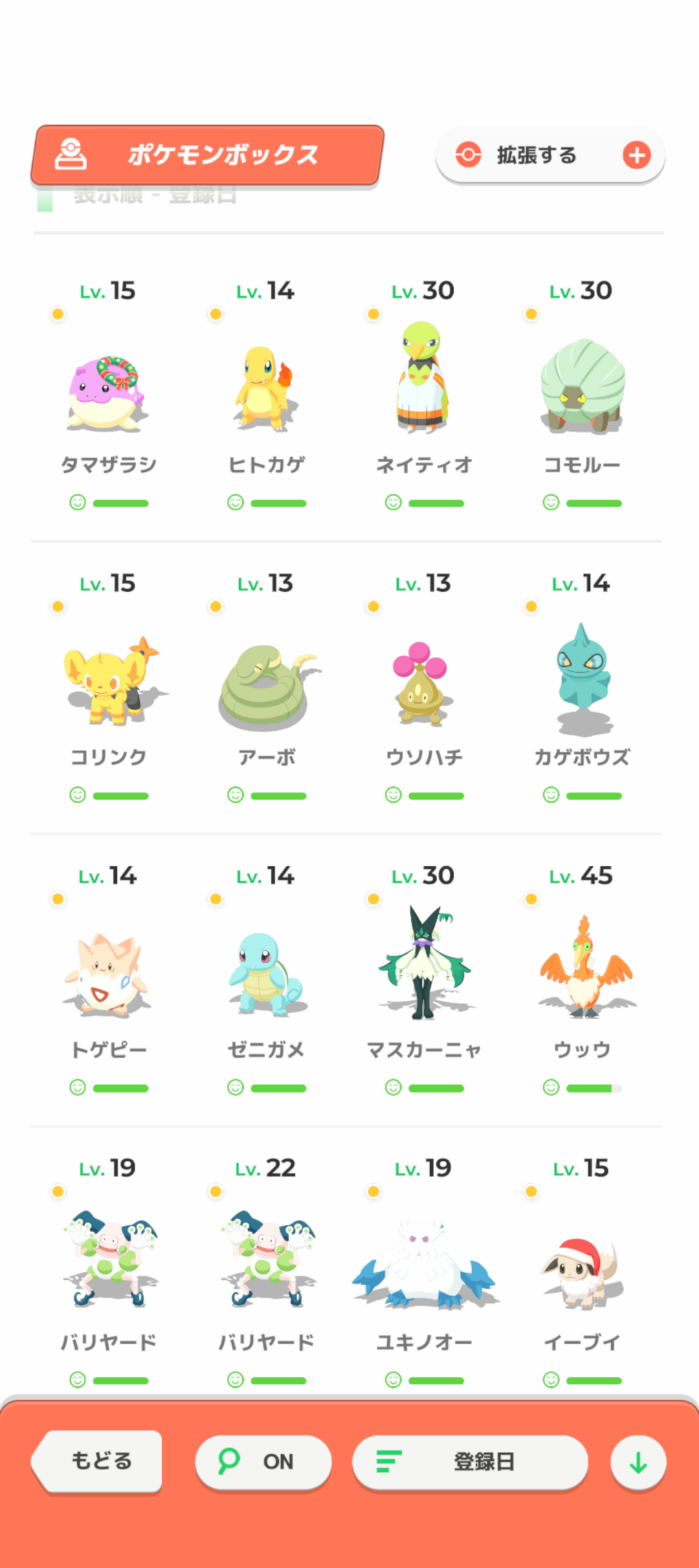Select カゲボウズ Lv. 14
Image resolution: width=699 pixels, height=1568 pixels.
point(581,679)
